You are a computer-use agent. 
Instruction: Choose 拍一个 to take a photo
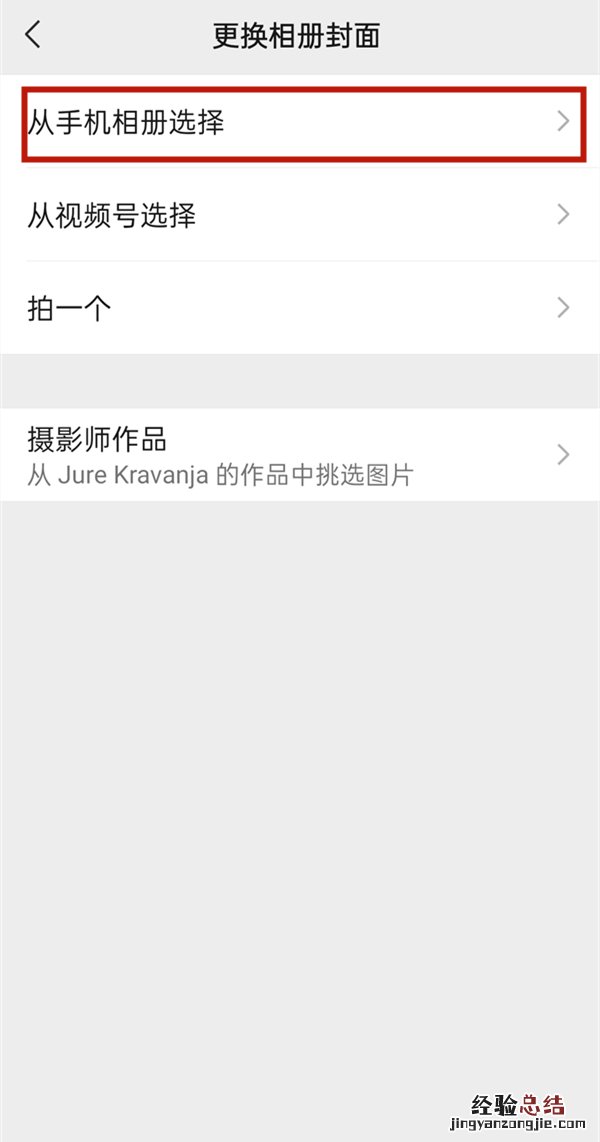coord(300,308)
